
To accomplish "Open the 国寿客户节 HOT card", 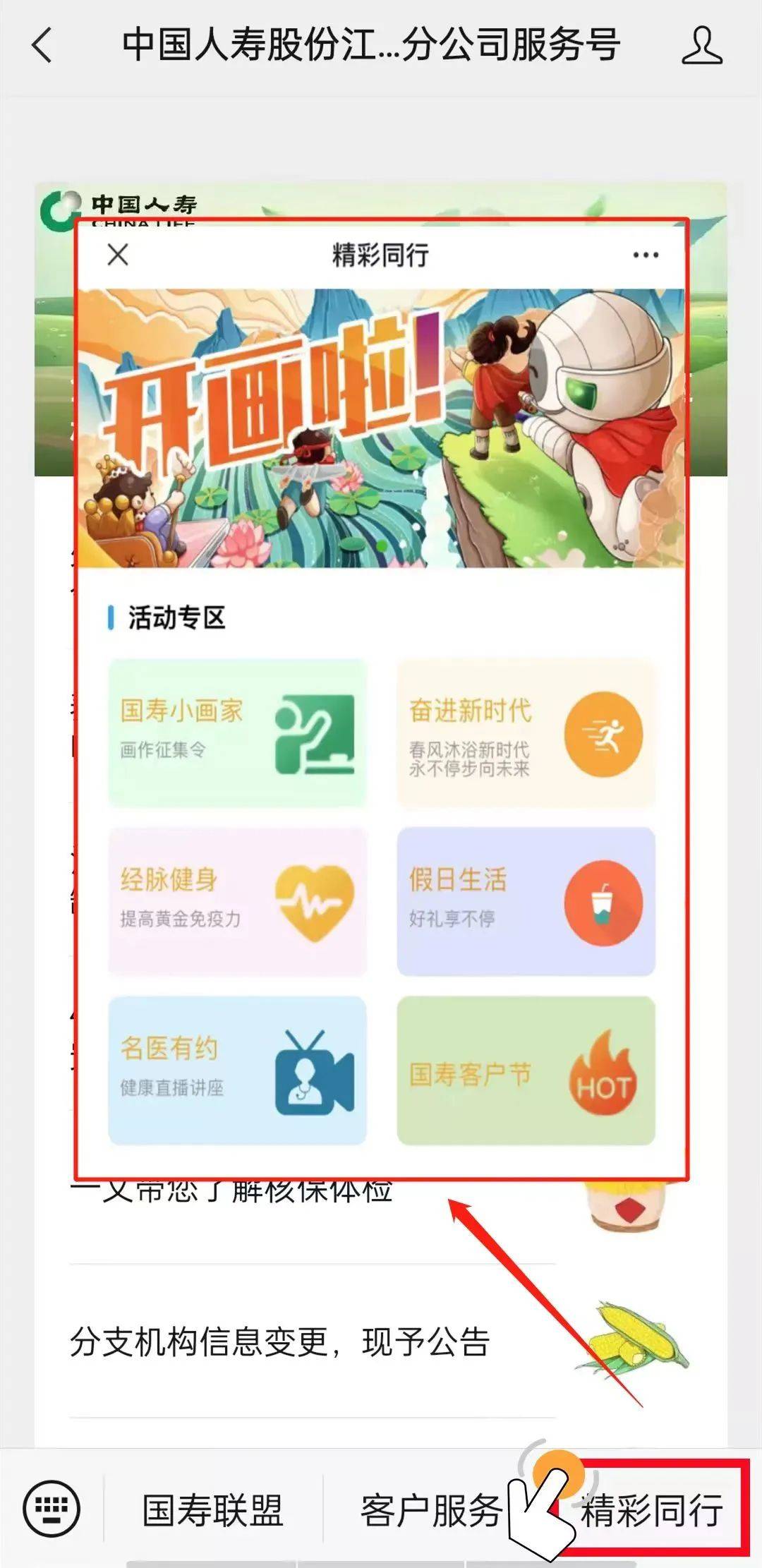I will 526,1070.
